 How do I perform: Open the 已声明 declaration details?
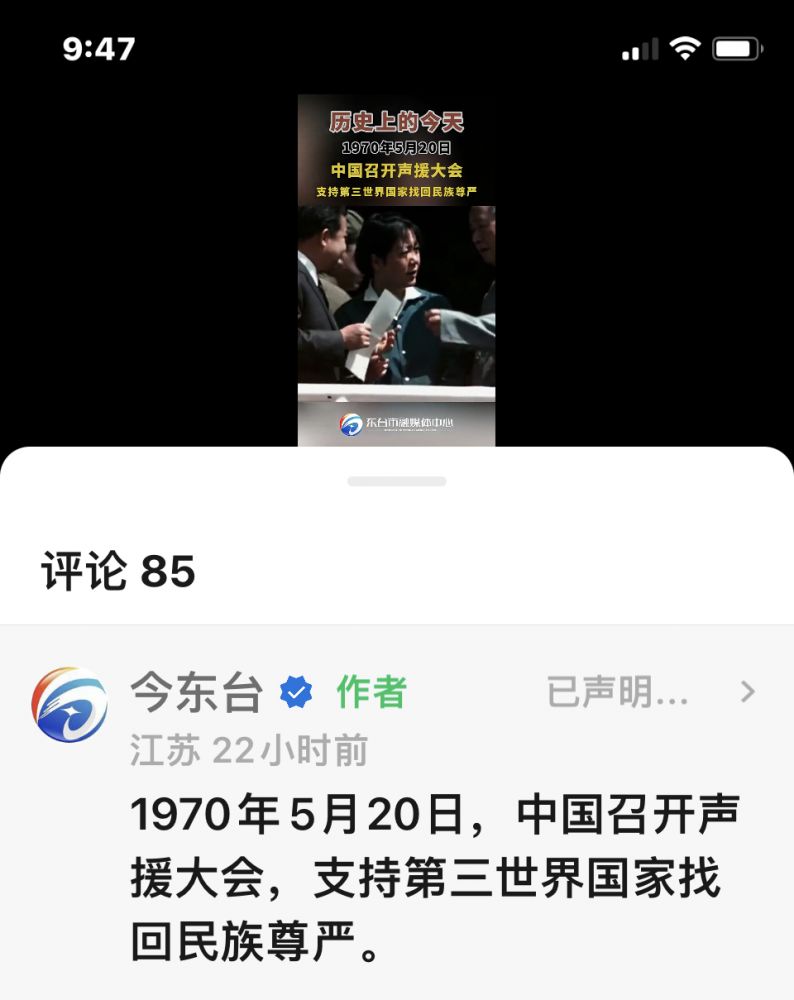click(x=650, y=691)
